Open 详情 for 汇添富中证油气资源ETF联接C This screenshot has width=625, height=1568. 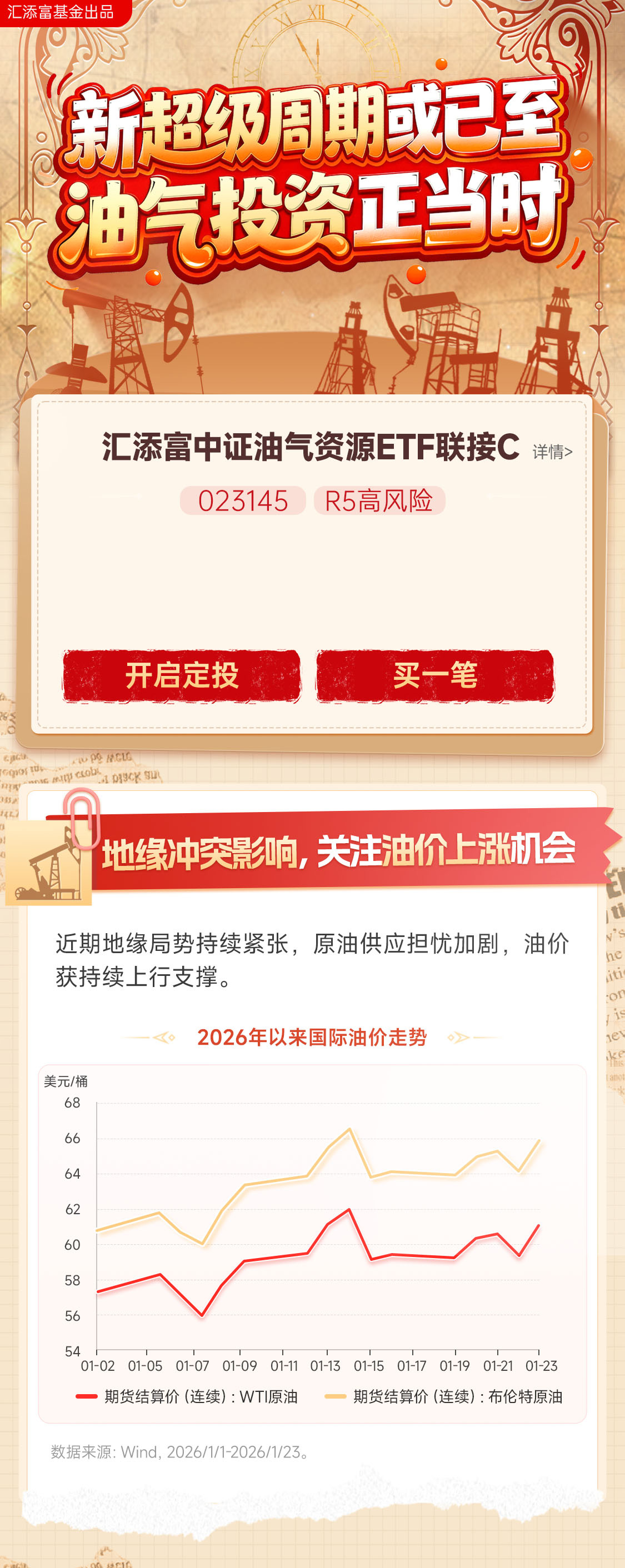(551, 452)
